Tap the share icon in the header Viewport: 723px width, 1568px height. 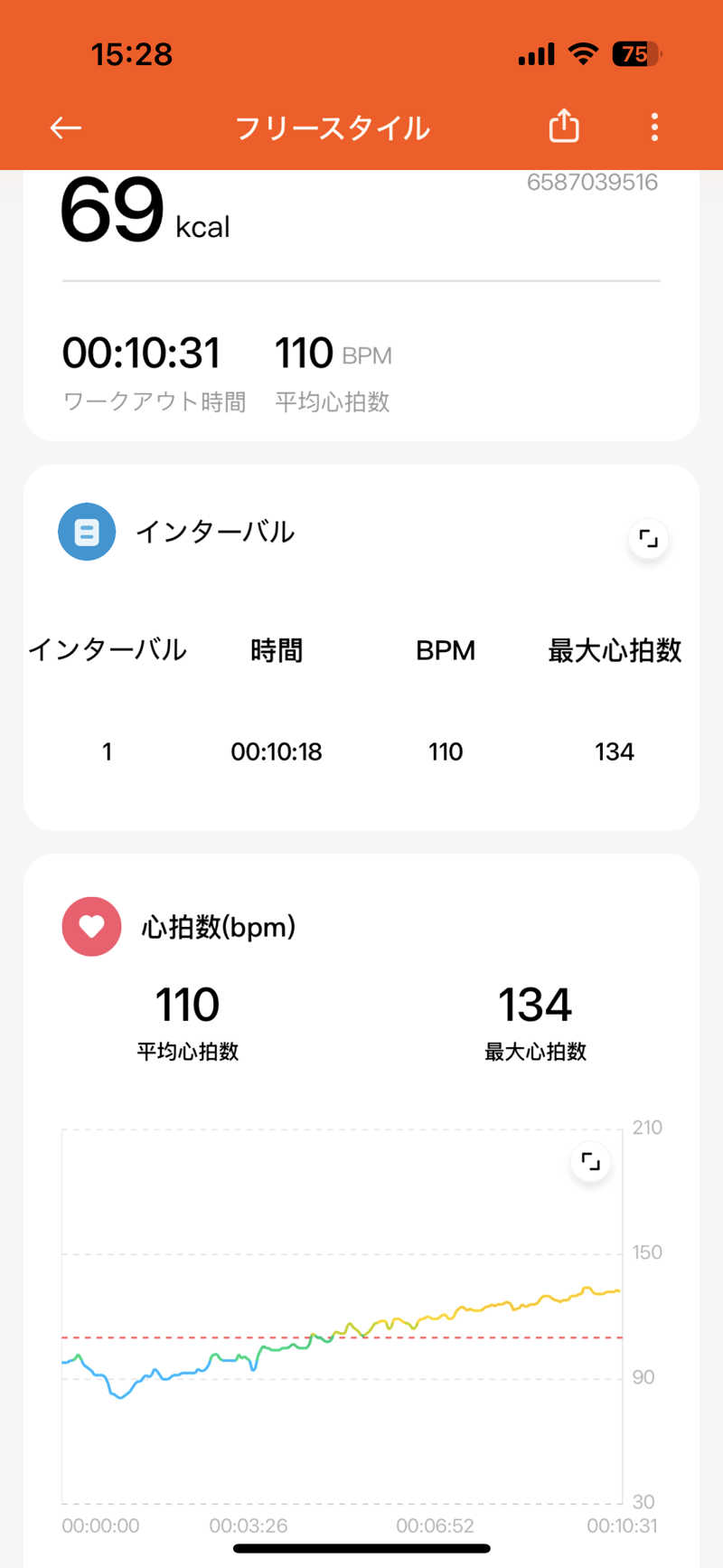(564, 127)
